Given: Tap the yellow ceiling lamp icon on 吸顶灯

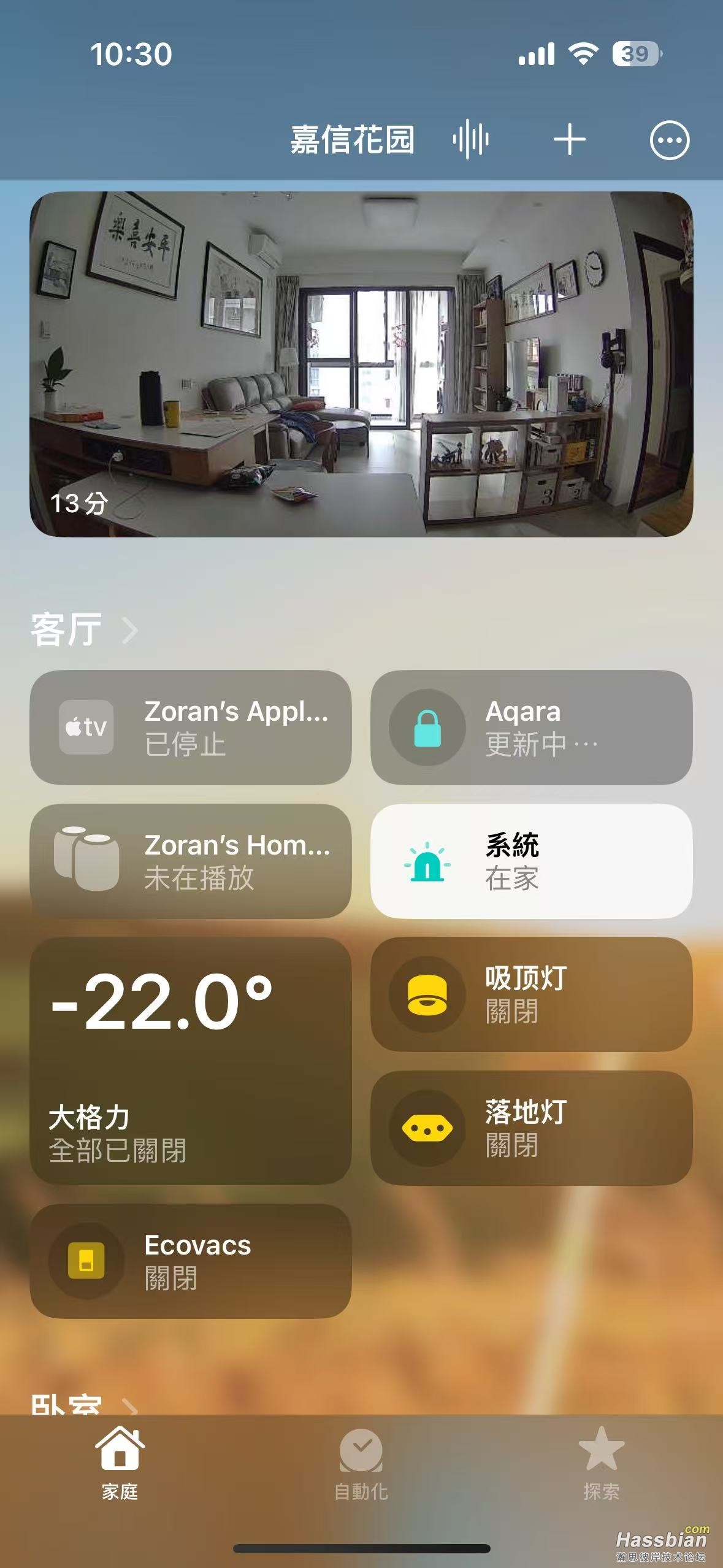Looking at the screenshot, I should pyautogui.click(x=427, y=997).
